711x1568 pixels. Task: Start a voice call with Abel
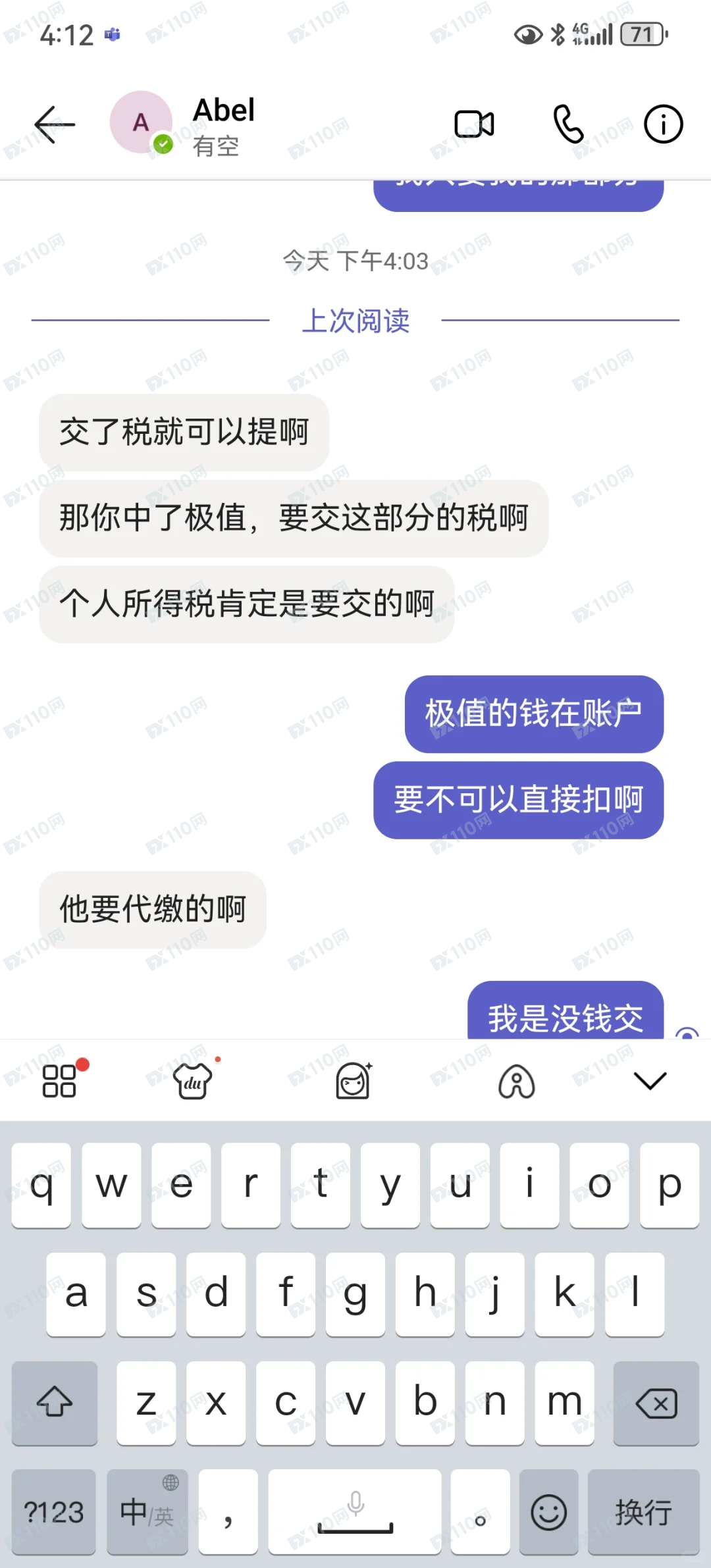click(569, 124)
